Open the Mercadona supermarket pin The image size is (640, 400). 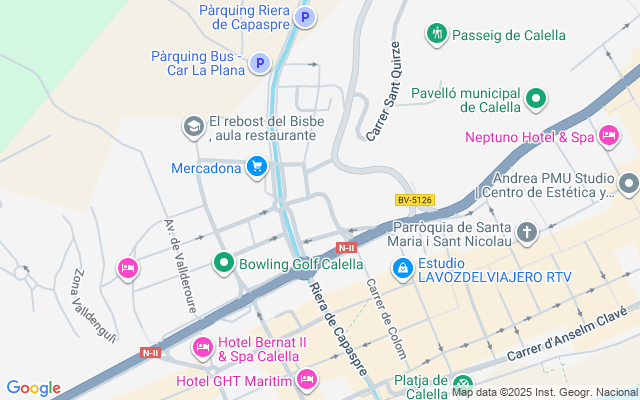click(258, 167)
